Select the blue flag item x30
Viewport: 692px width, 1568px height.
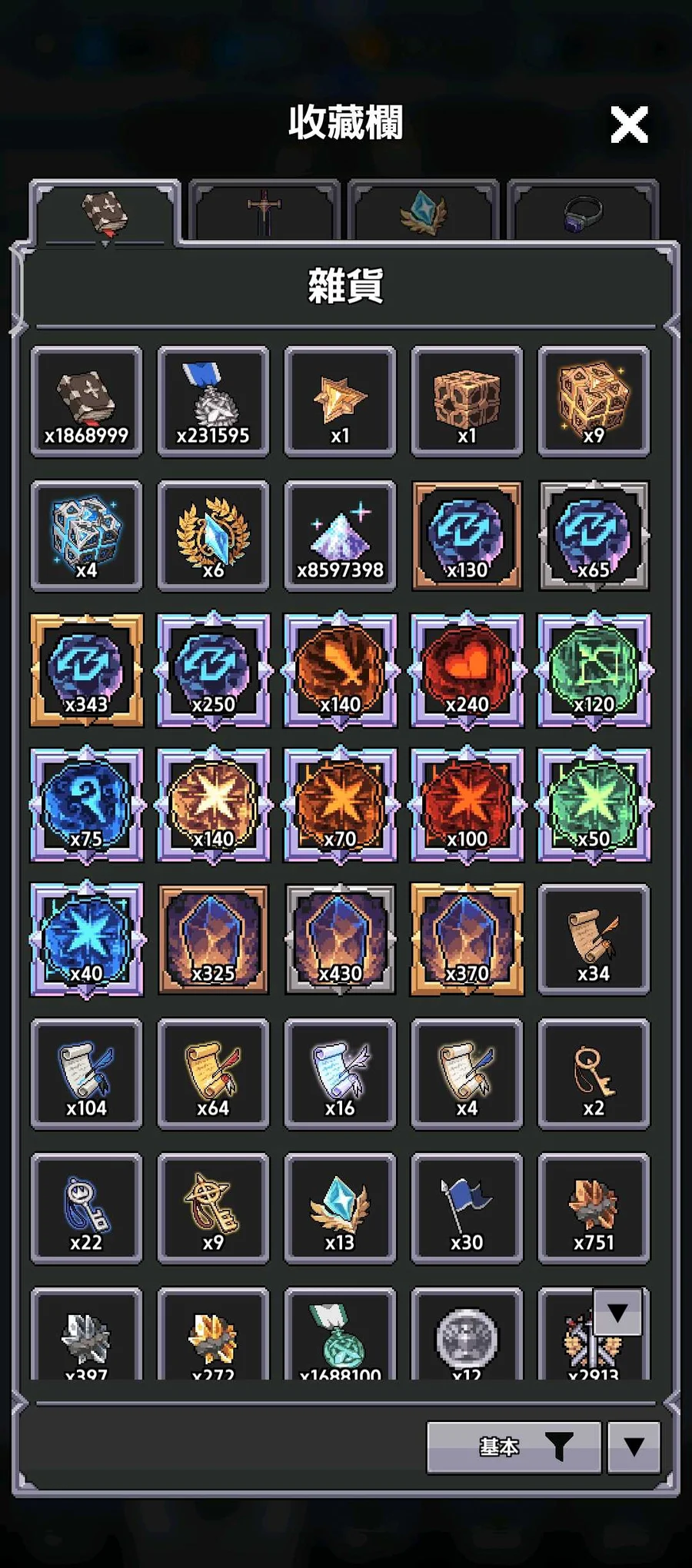467,1209
